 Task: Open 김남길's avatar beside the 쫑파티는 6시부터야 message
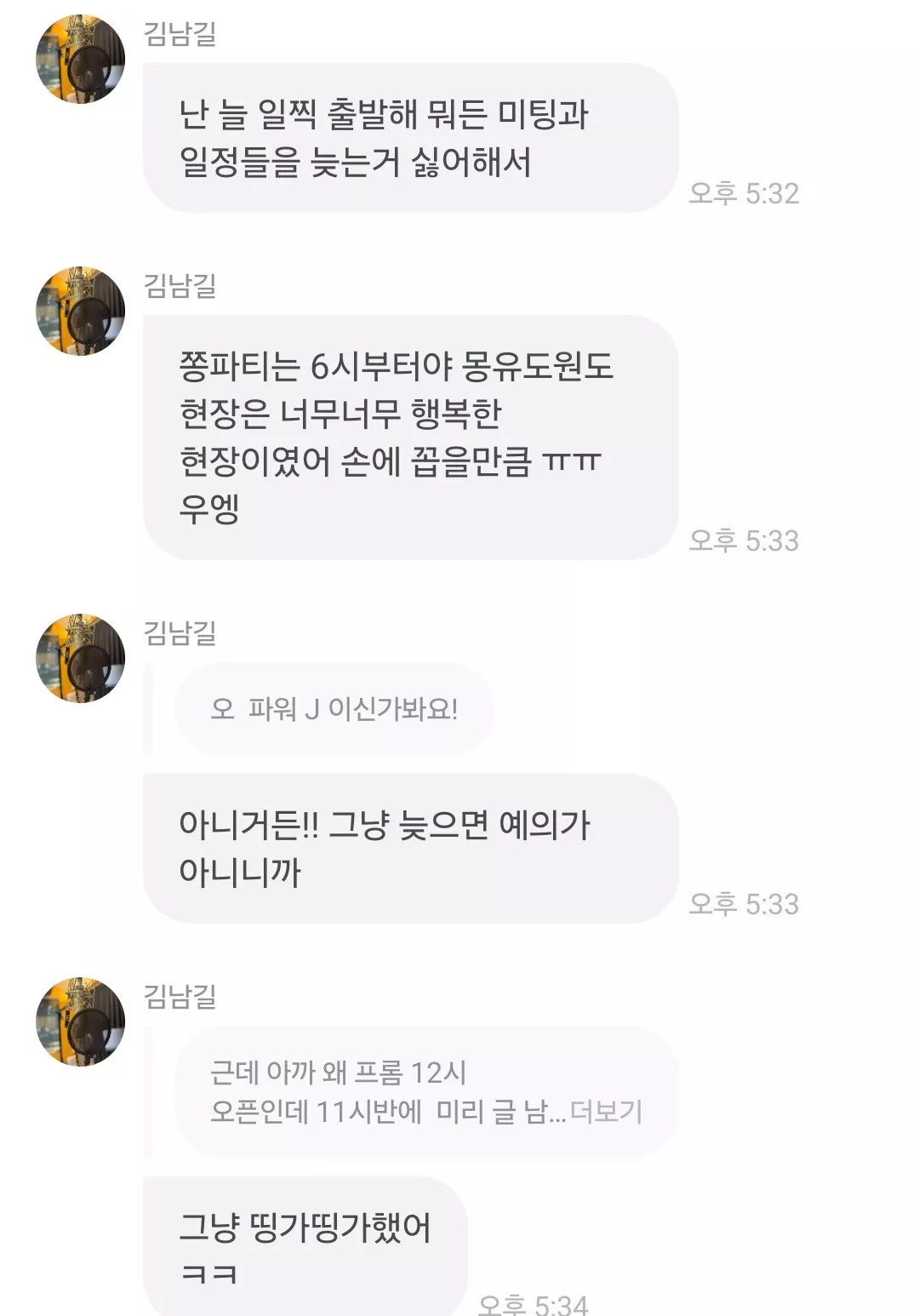coord(80,311)
